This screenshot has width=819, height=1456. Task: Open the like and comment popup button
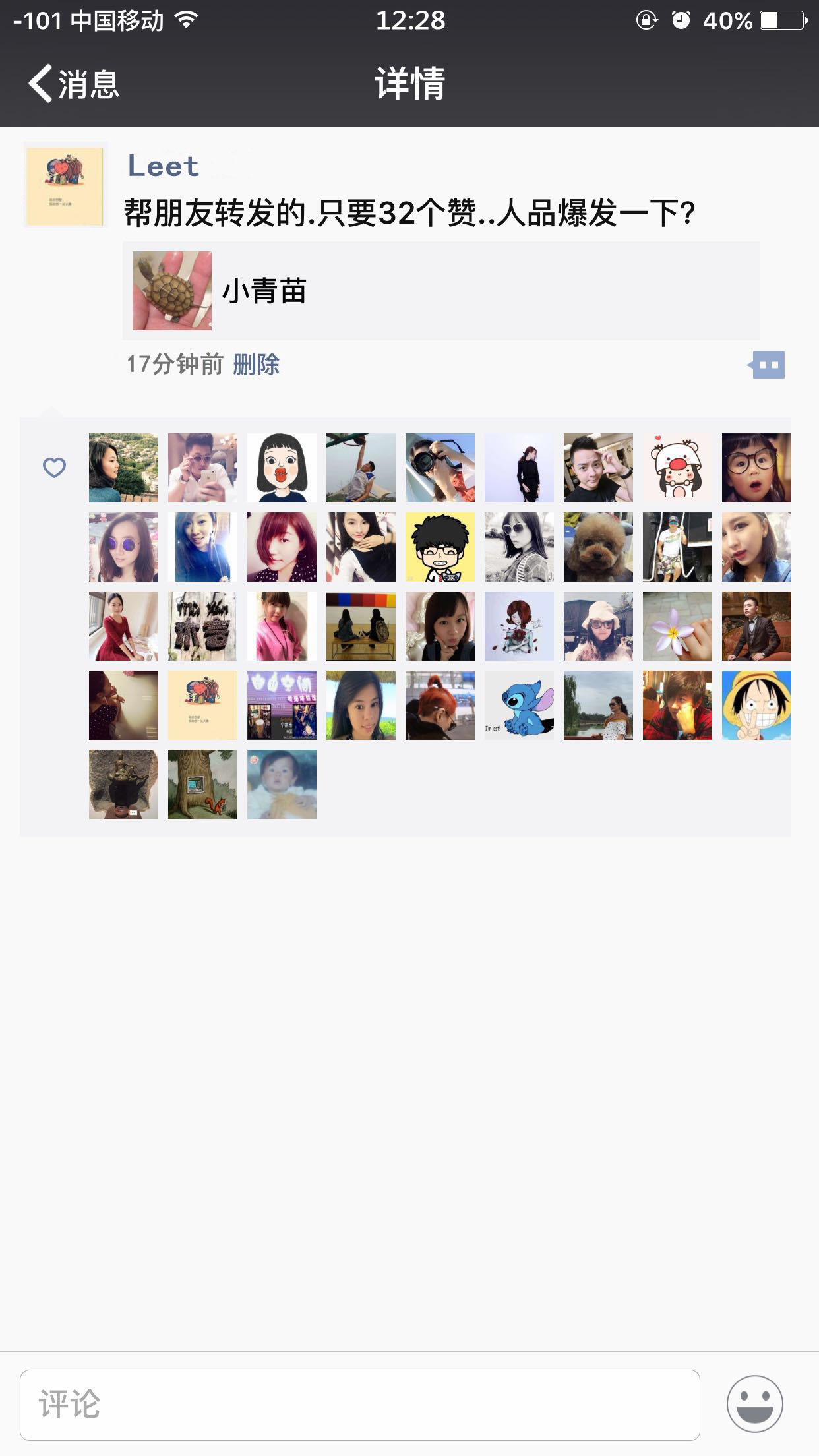[x=768, y=365]
